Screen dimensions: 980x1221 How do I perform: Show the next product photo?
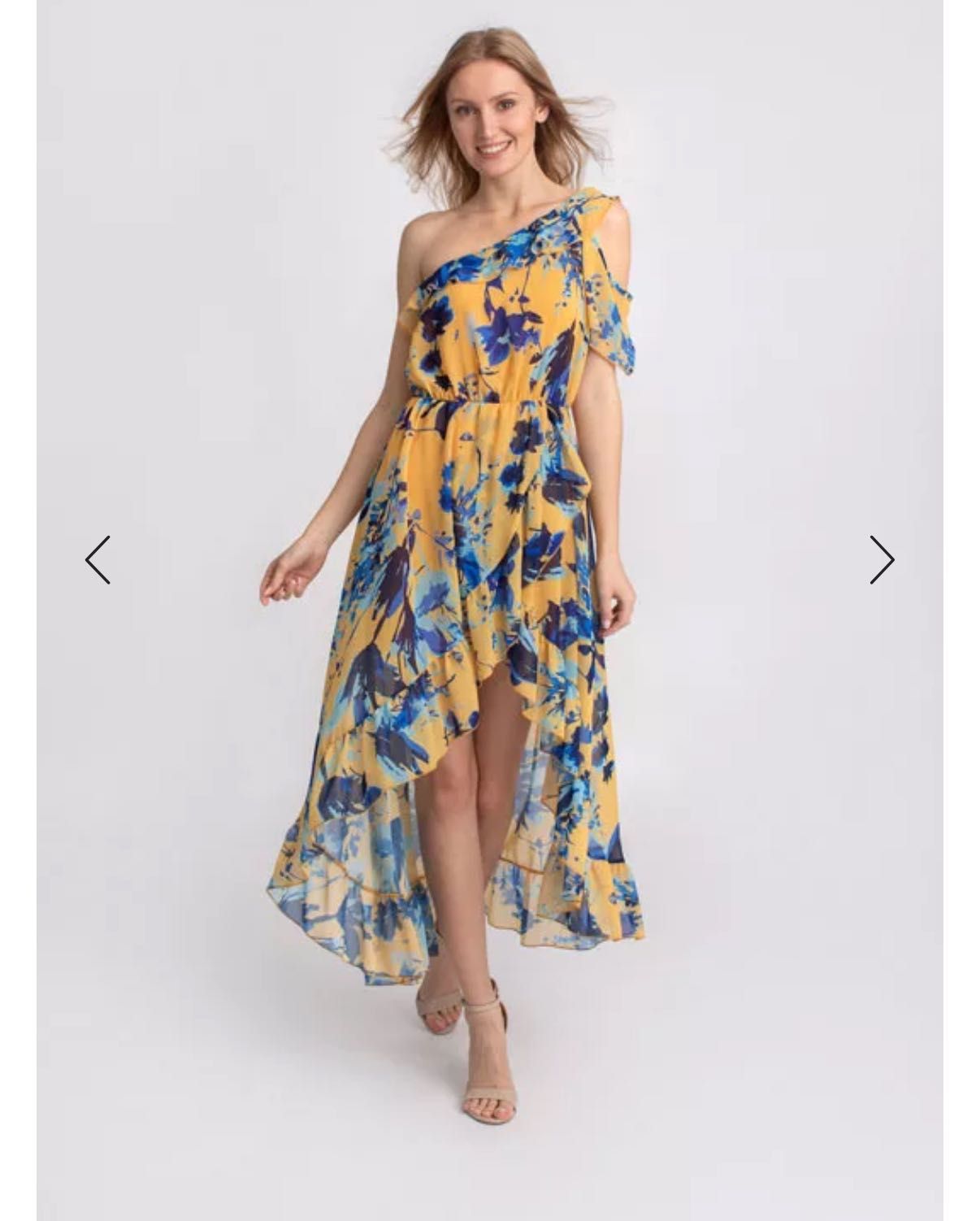tap(881, 559)
